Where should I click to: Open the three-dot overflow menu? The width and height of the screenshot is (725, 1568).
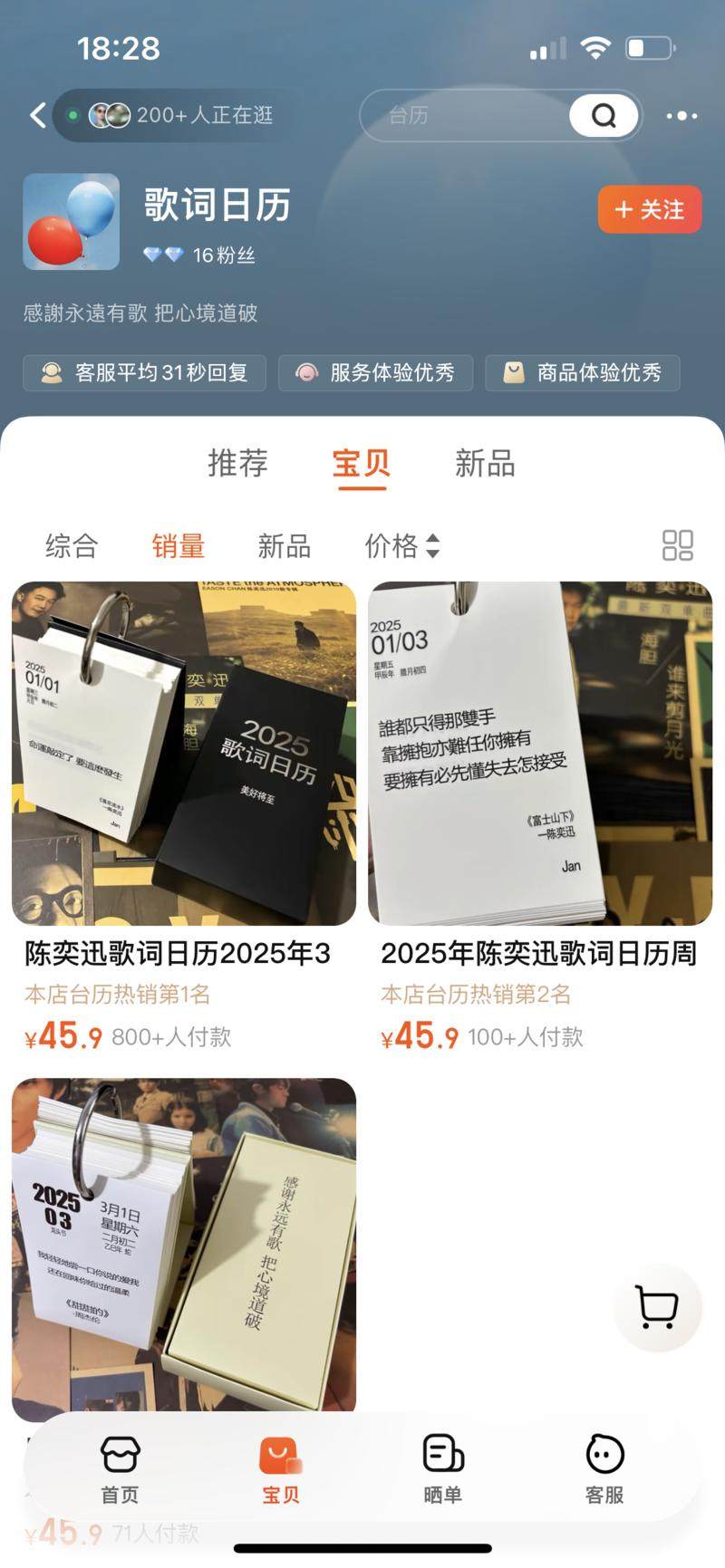coord(681,116)
